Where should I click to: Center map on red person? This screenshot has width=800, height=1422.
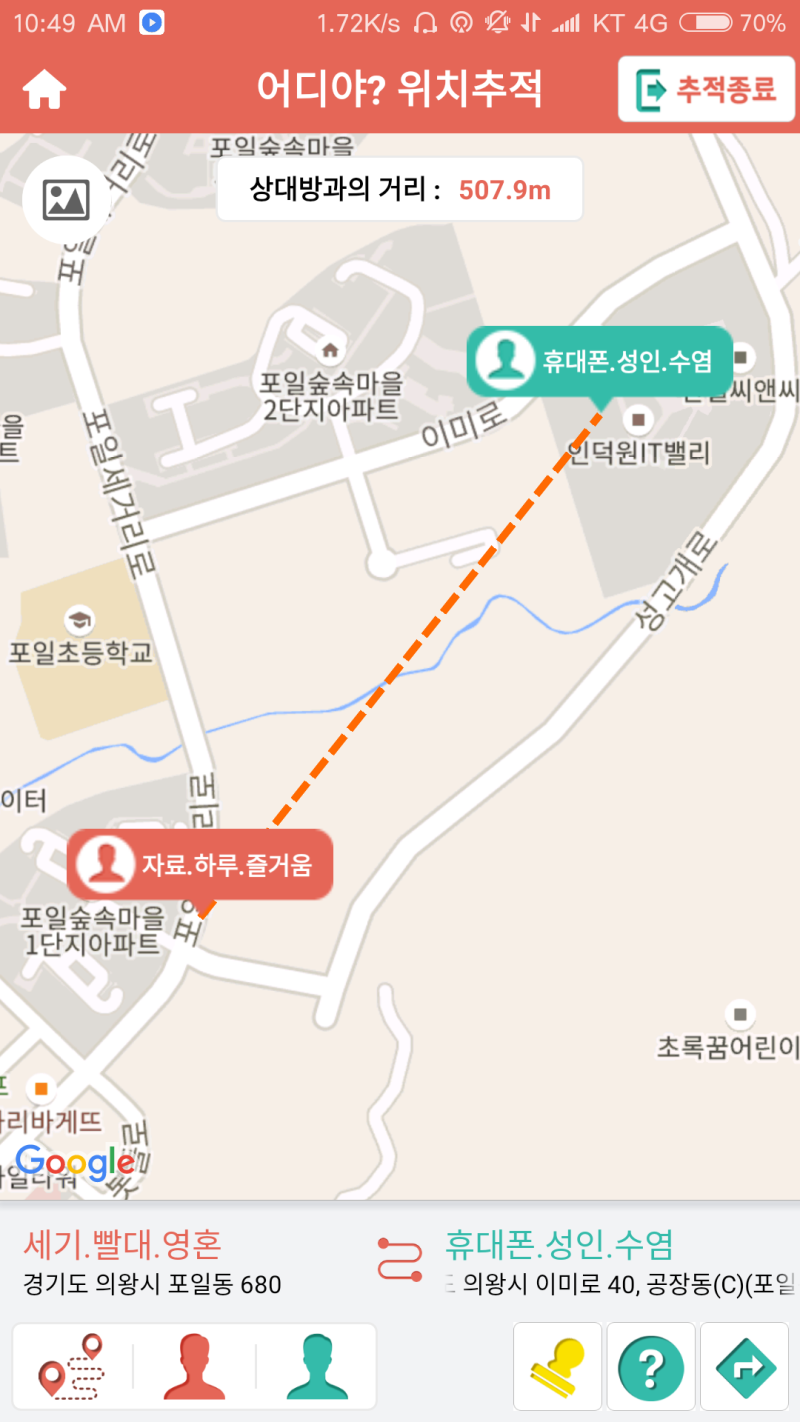click(195, 1366)
